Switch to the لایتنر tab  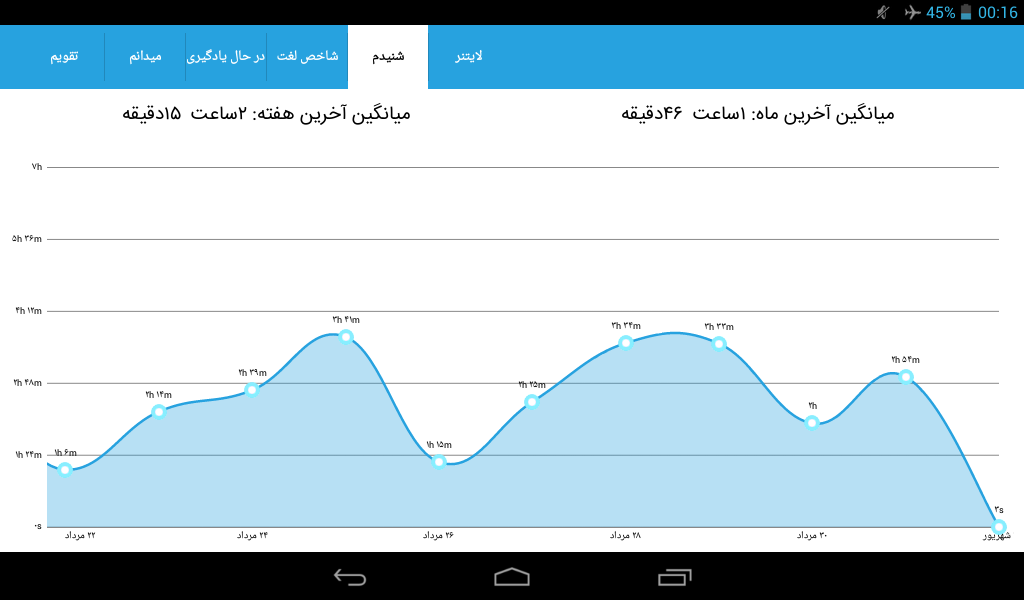tap(469, 57)
